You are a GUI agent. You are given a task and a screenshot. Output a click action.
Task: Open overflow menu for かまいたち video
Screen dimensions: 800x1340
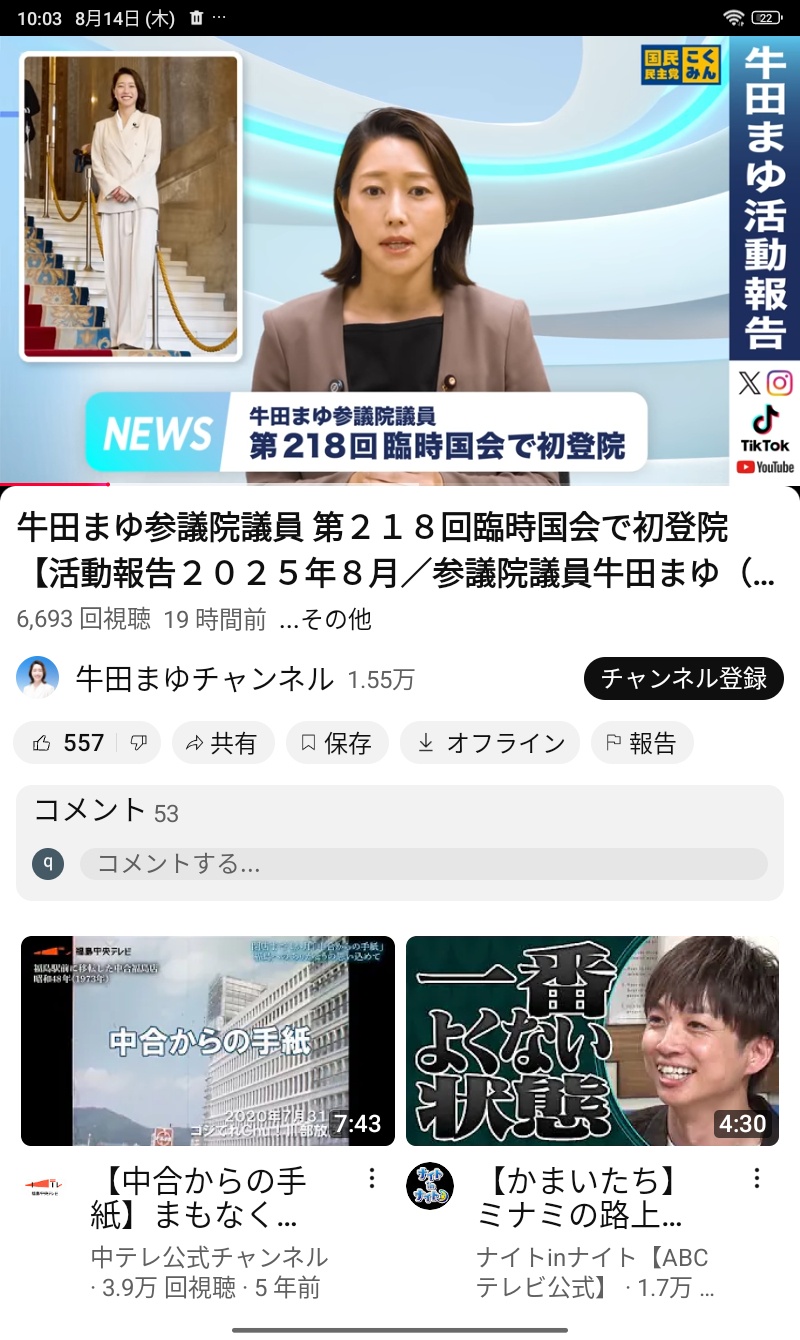(757, 1178)
